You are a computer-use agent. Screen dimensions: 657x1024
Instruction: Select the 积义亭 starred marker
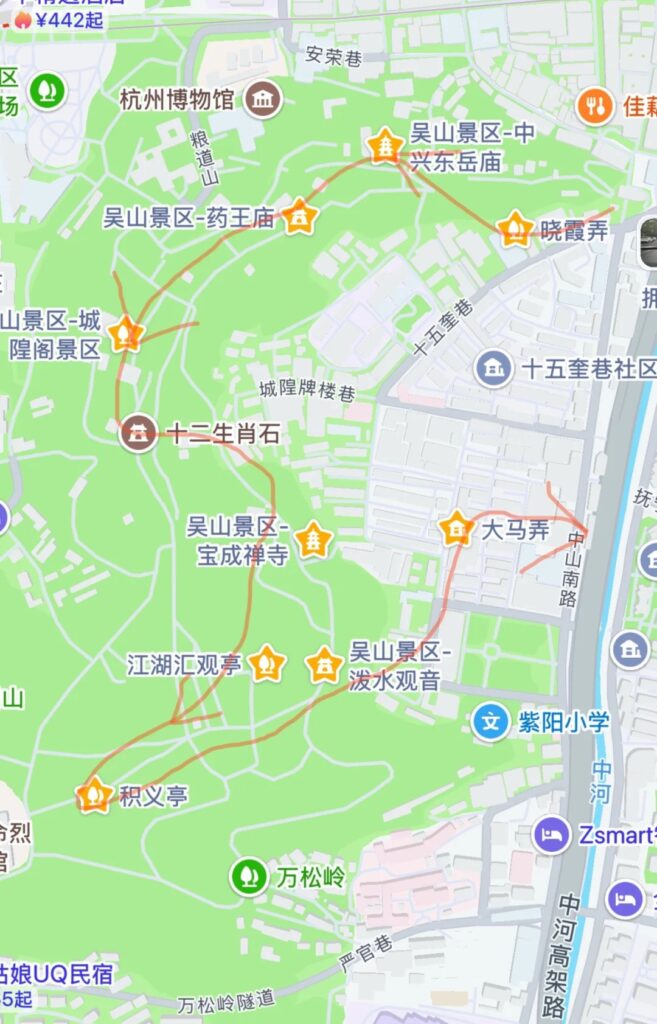coord(94,795)
